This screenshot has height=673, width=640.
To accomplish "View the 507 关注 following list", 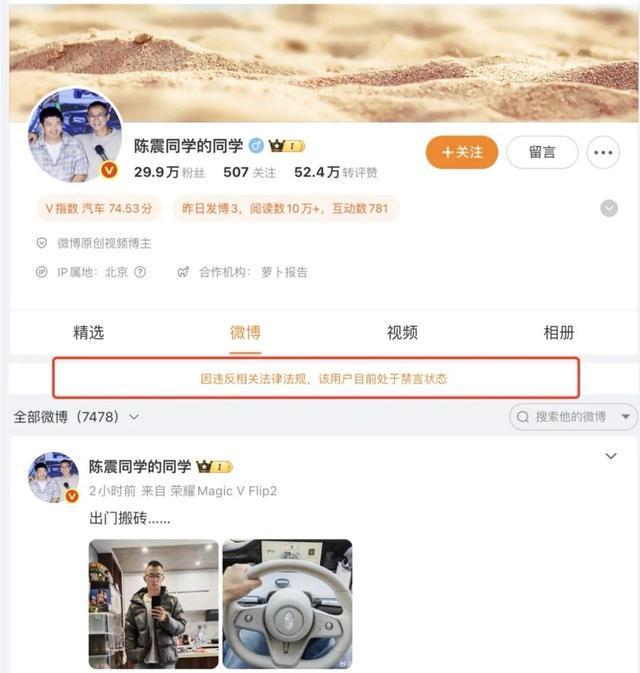I will pos(249,172).
